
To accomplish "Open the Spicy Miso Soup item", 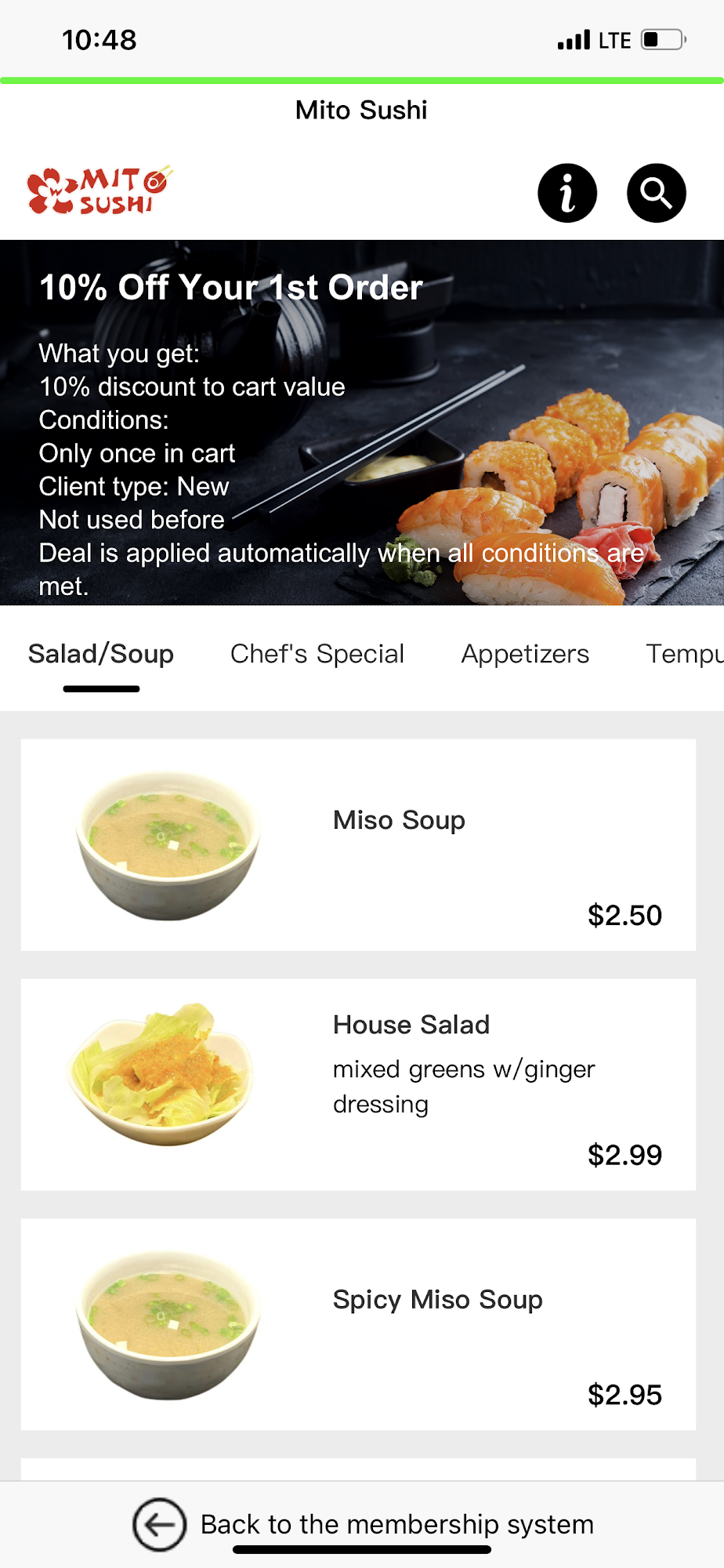I will click(x=358, y=1324).
